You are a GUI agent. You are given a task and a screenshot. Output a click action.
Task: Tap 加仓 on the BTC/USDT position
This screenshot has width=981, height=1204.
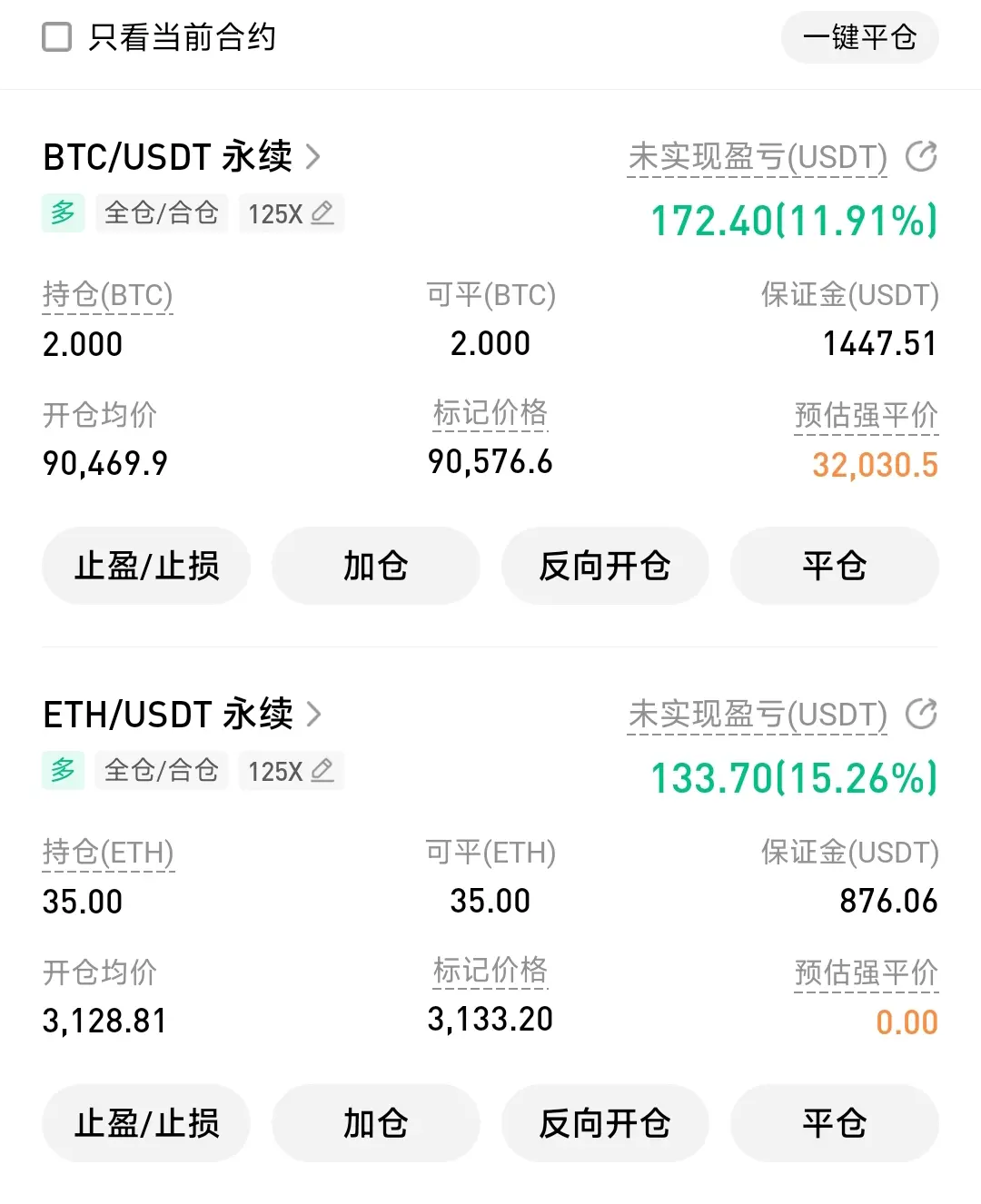pos(375,566)
